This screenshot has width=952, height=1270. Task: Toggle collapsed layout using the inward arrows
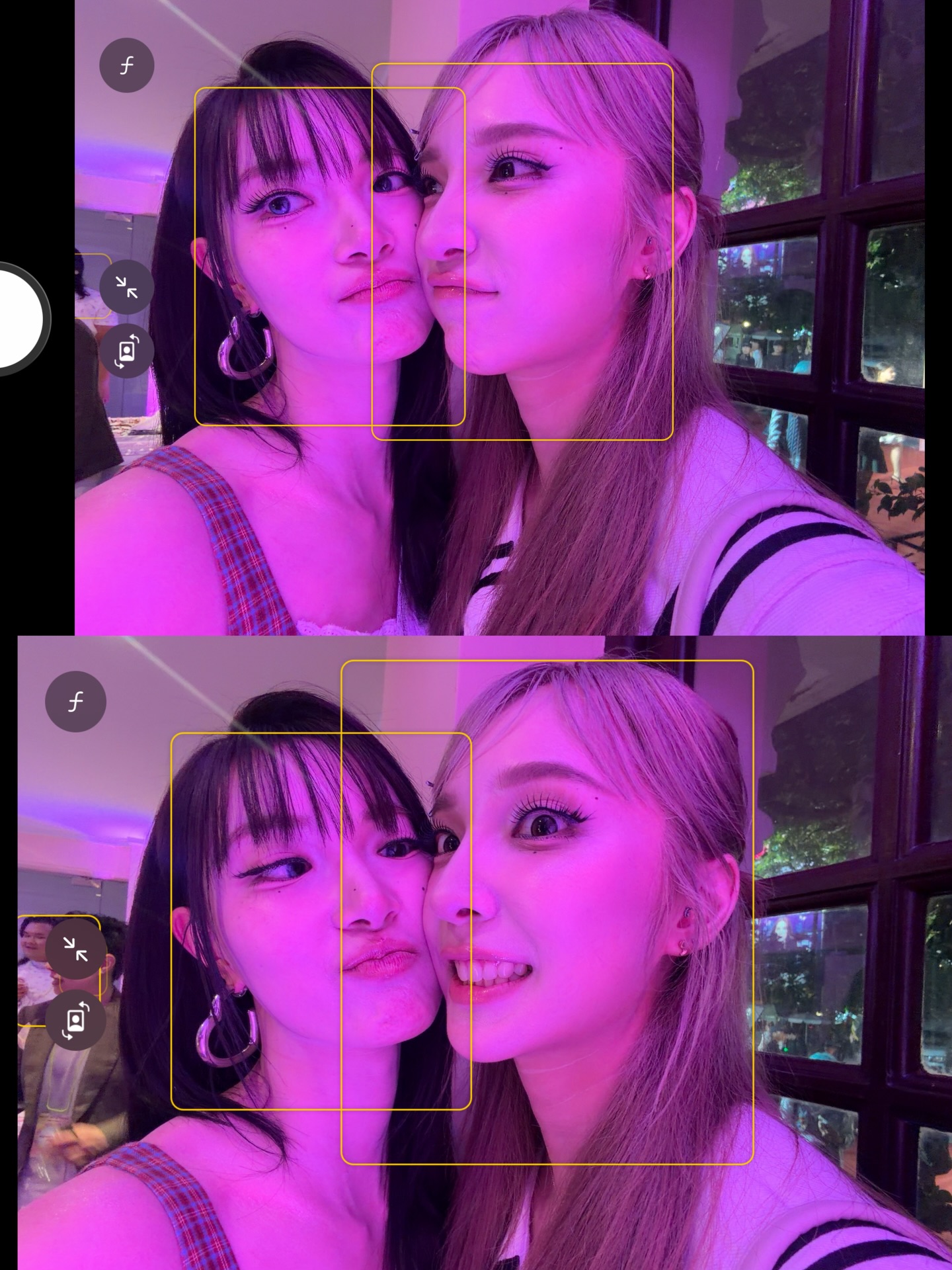click(x=127, y=286)
